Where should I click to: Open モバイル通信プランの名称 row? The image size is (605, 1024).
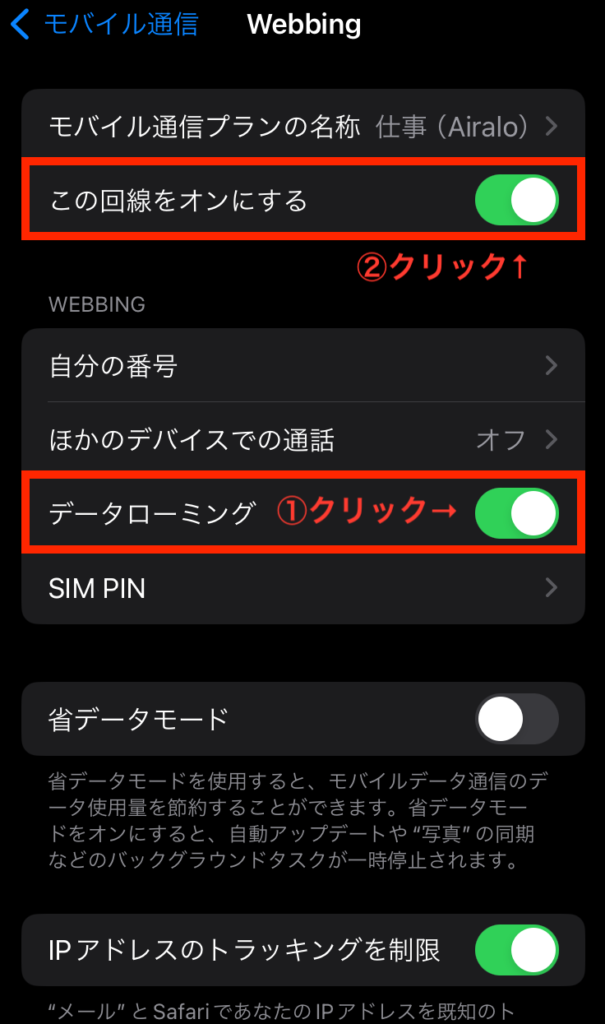point(302,127)
